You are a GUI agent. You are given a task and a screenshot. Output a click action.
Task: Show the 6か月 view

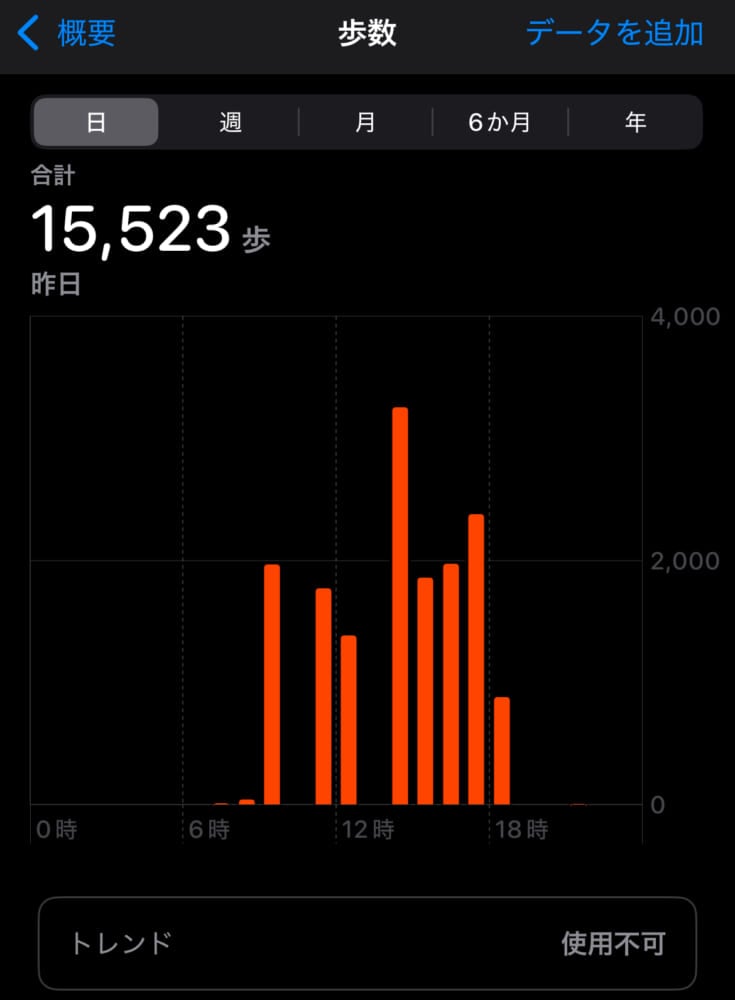(500, 122)
